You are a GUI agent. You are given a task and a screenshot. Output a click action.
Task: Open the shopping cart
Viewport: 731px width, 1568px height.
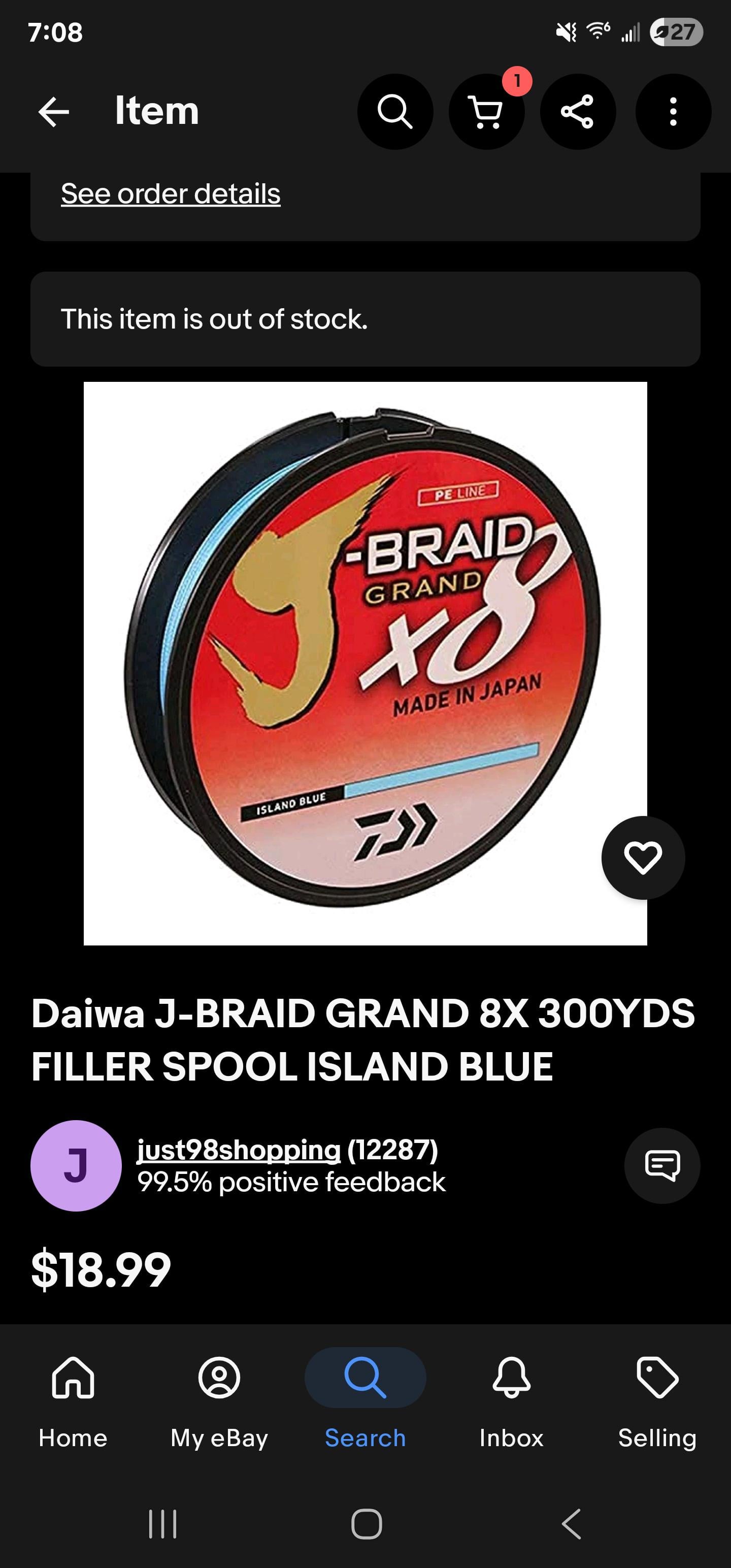pyautogui.click(x=486, y=112)
